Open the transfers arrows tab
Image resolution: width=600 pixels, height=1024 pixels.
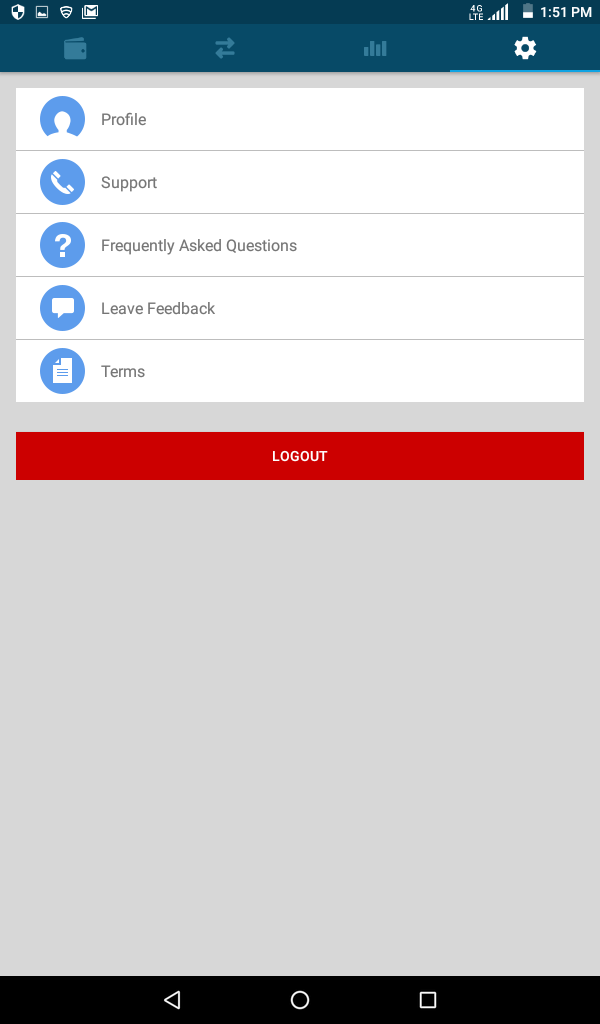click(x=225, y=48)
